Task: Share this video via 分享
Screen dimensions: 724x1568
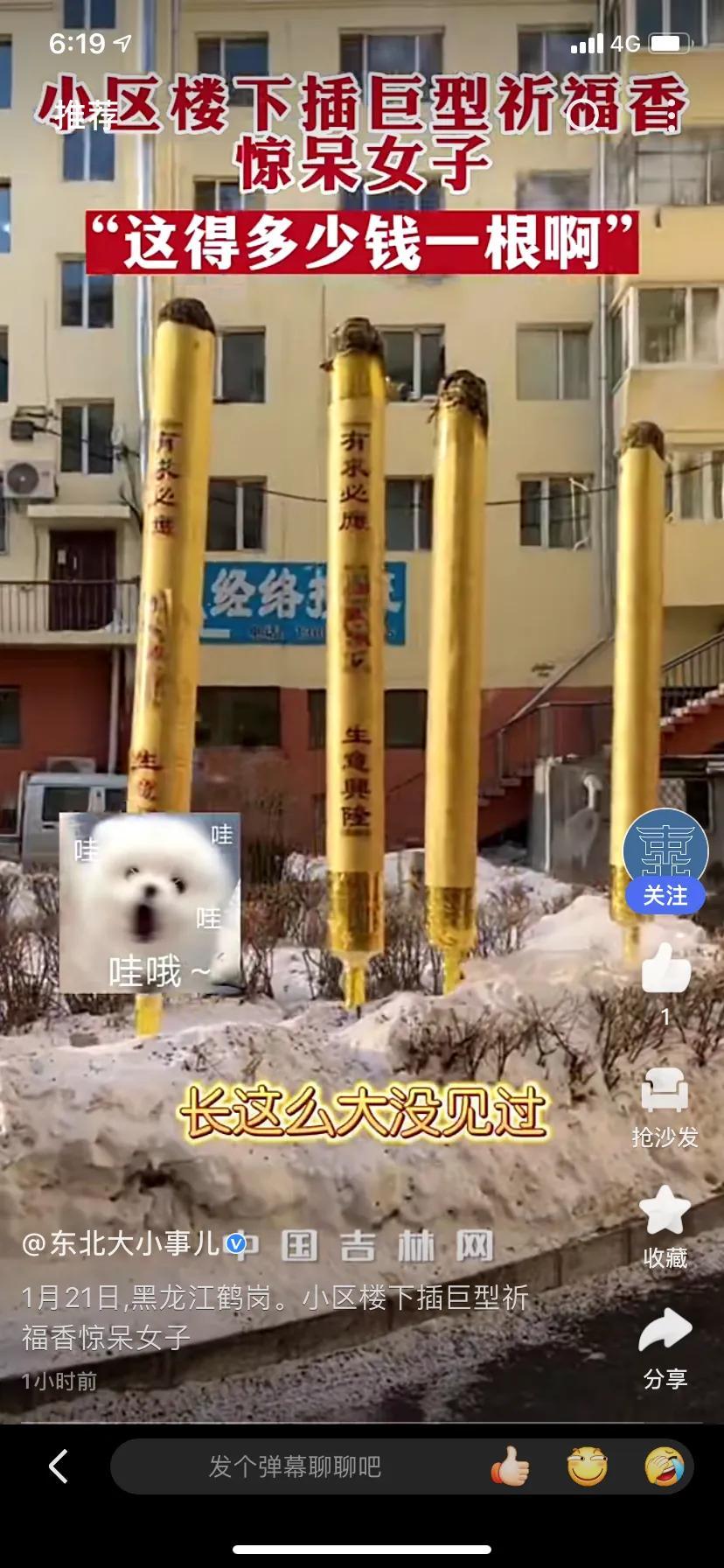Action: point(665,1332)
